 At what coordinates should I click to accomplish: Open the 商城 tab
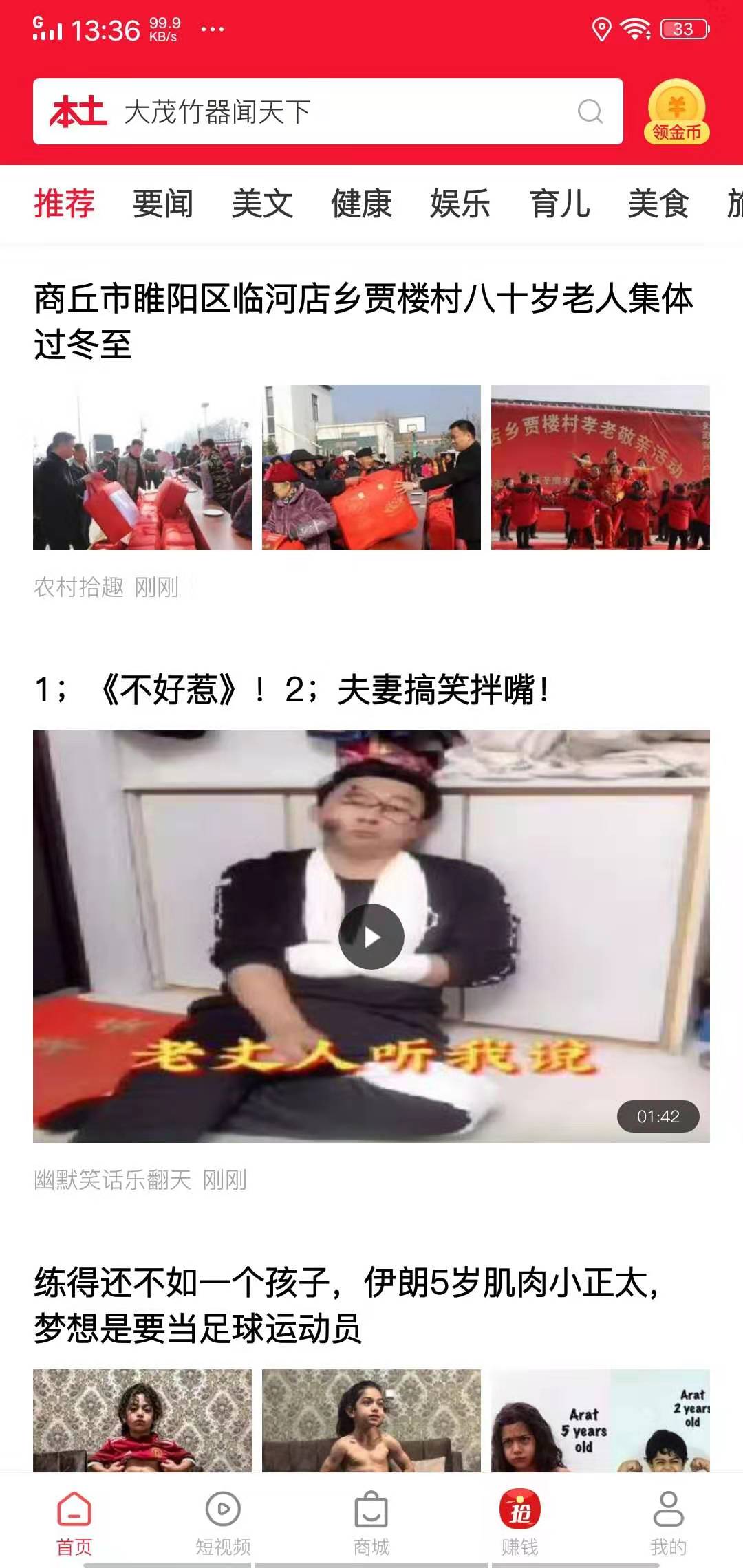point(371,1523)
